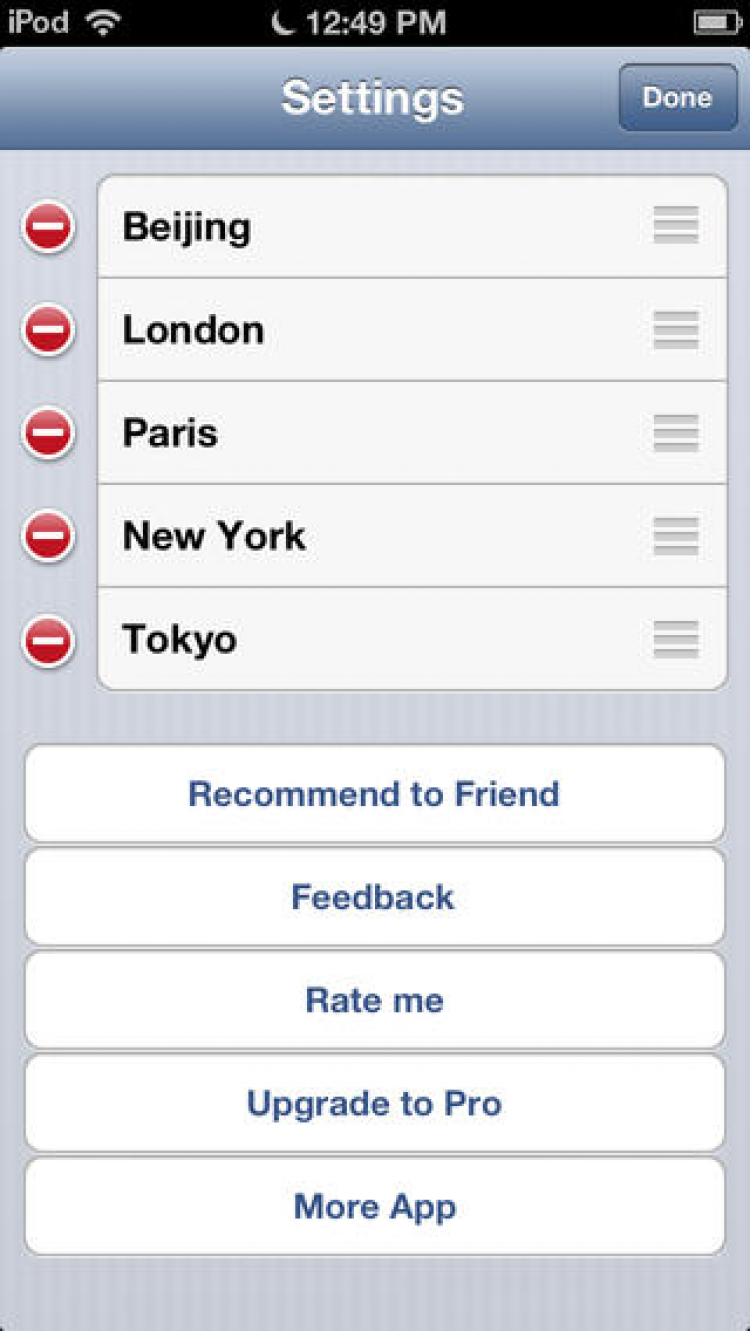Tap the red minus icon beside Paris
This screenshot has height=1331, width=750.
pyautogui.click(x=48, y=433)
